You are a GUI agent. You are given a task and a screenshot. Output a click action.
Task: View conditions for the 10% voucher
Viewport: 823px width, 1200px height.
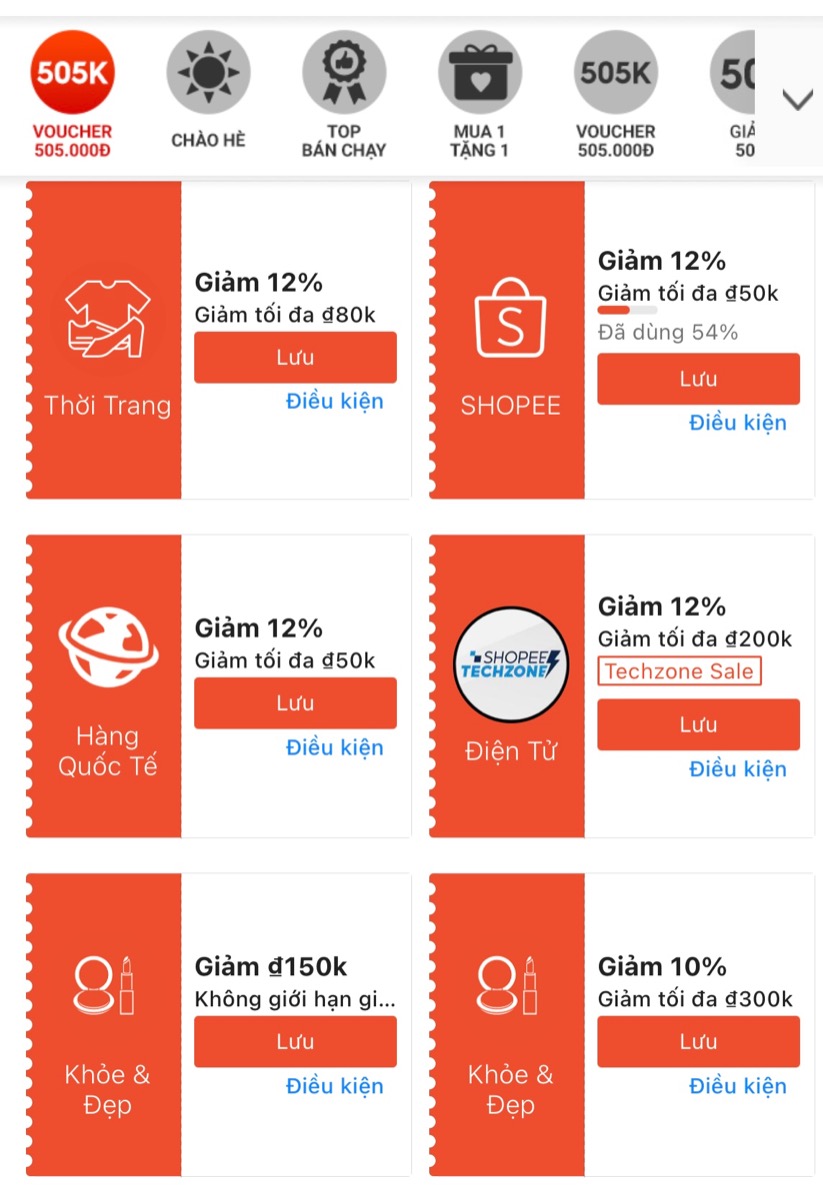point(737,1086)
